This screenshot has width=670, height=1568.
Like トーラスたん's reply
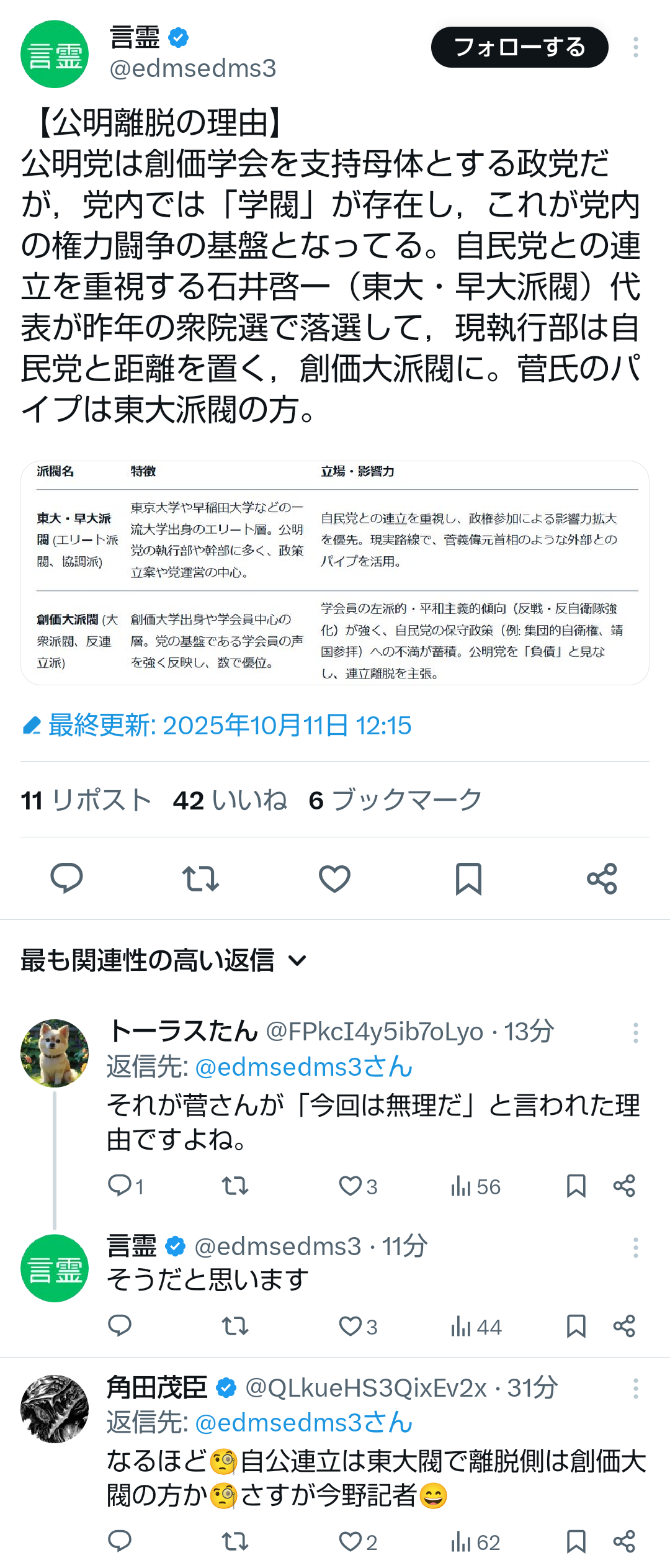[x=351, y=1186]
